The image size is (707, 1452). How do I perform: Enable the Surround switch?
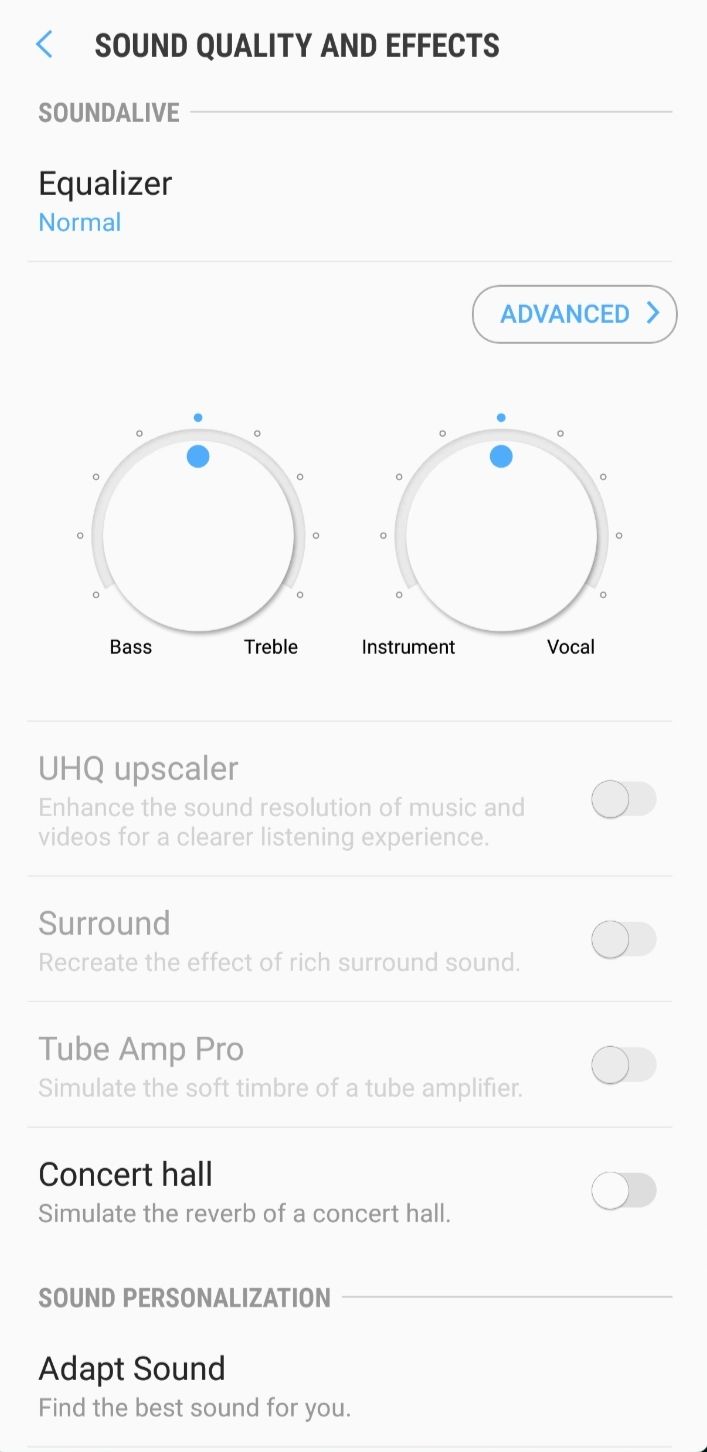pos(623,940)
